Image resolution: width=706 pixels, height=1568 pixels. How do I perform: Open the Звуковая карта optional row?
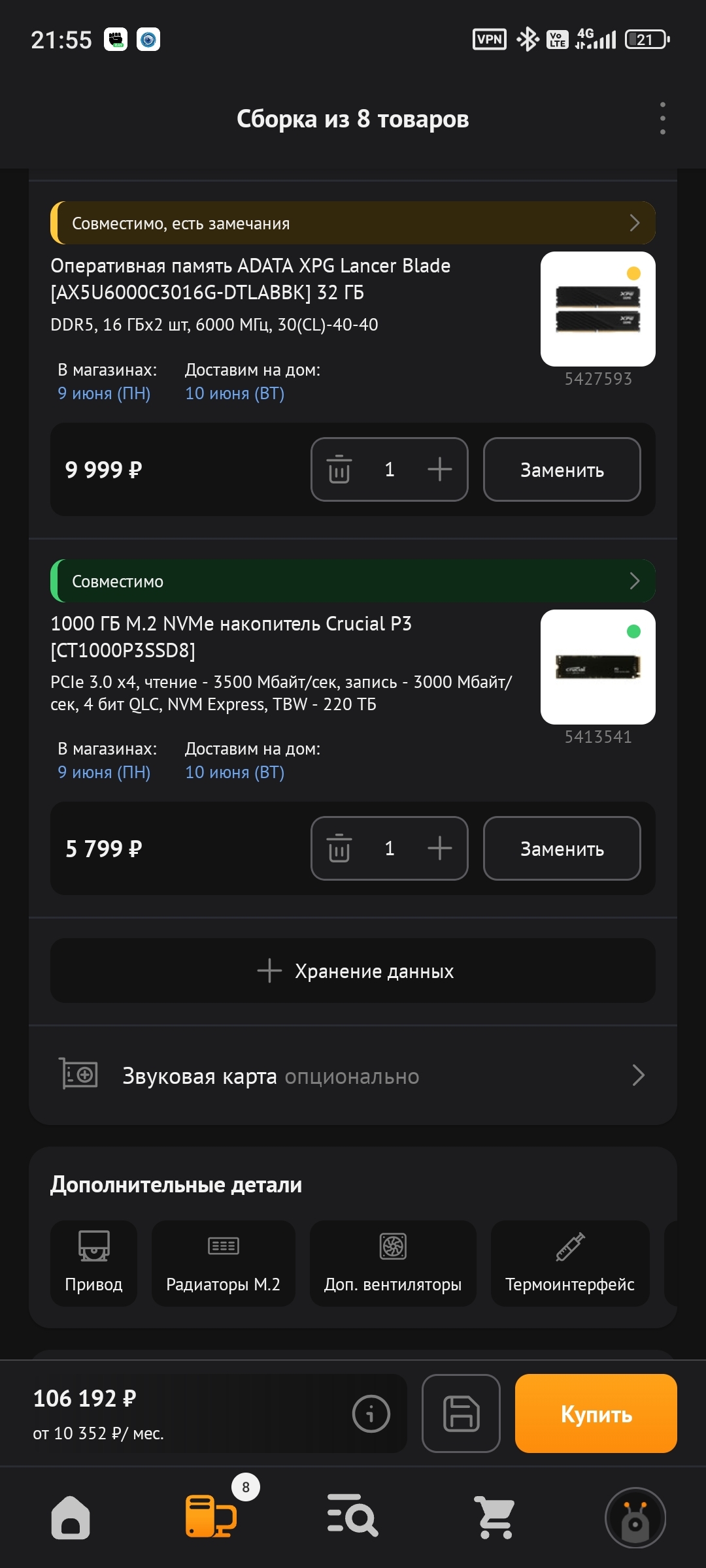353,1075
